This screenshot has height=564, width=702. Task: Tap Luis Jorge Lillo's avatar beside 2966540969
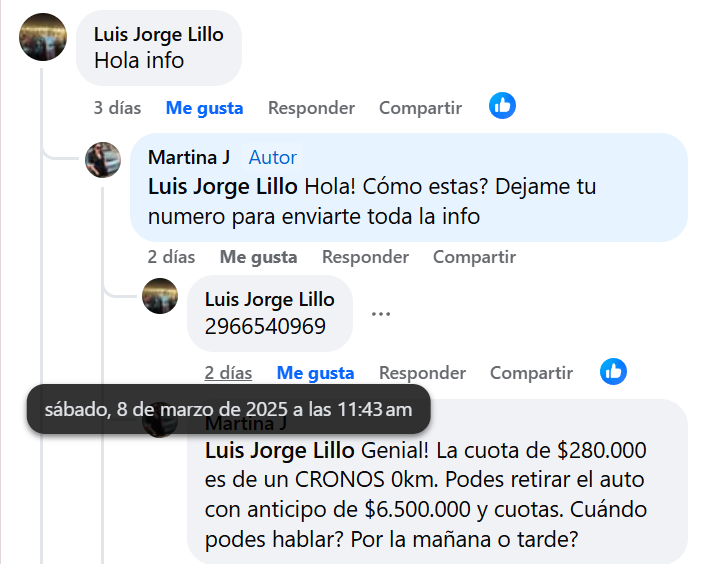pyautogui.click(x=160, y=296)
